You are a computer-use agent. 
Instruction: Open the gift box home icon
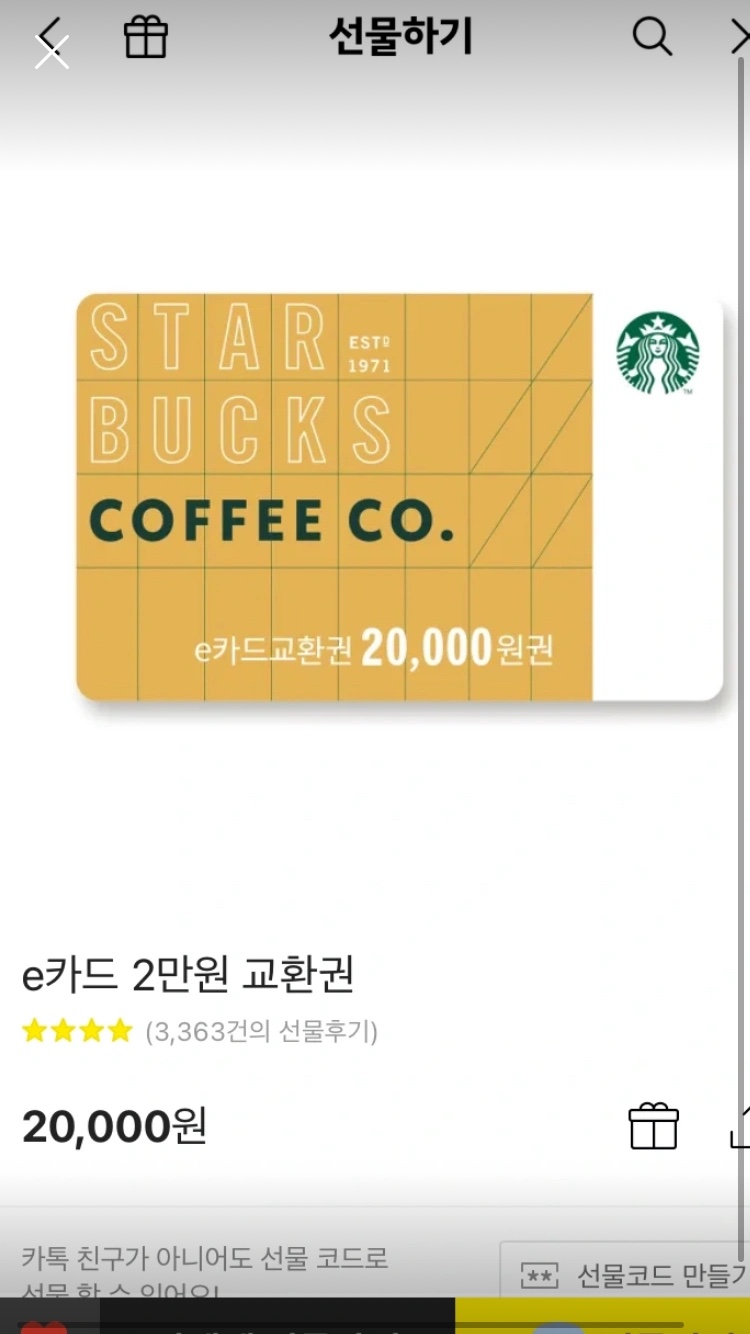tap(146, 38)
